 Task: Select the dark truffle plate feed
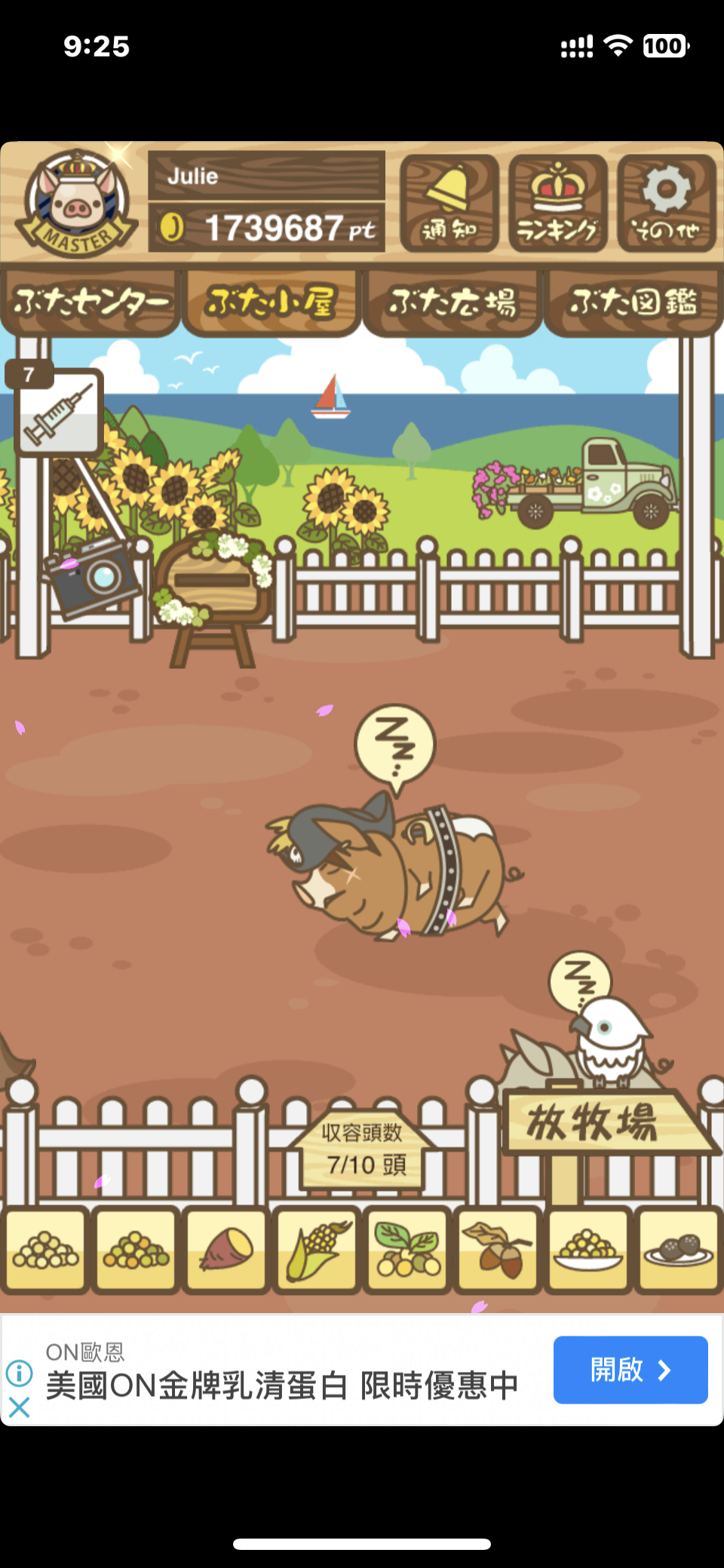click(678, 1250)
